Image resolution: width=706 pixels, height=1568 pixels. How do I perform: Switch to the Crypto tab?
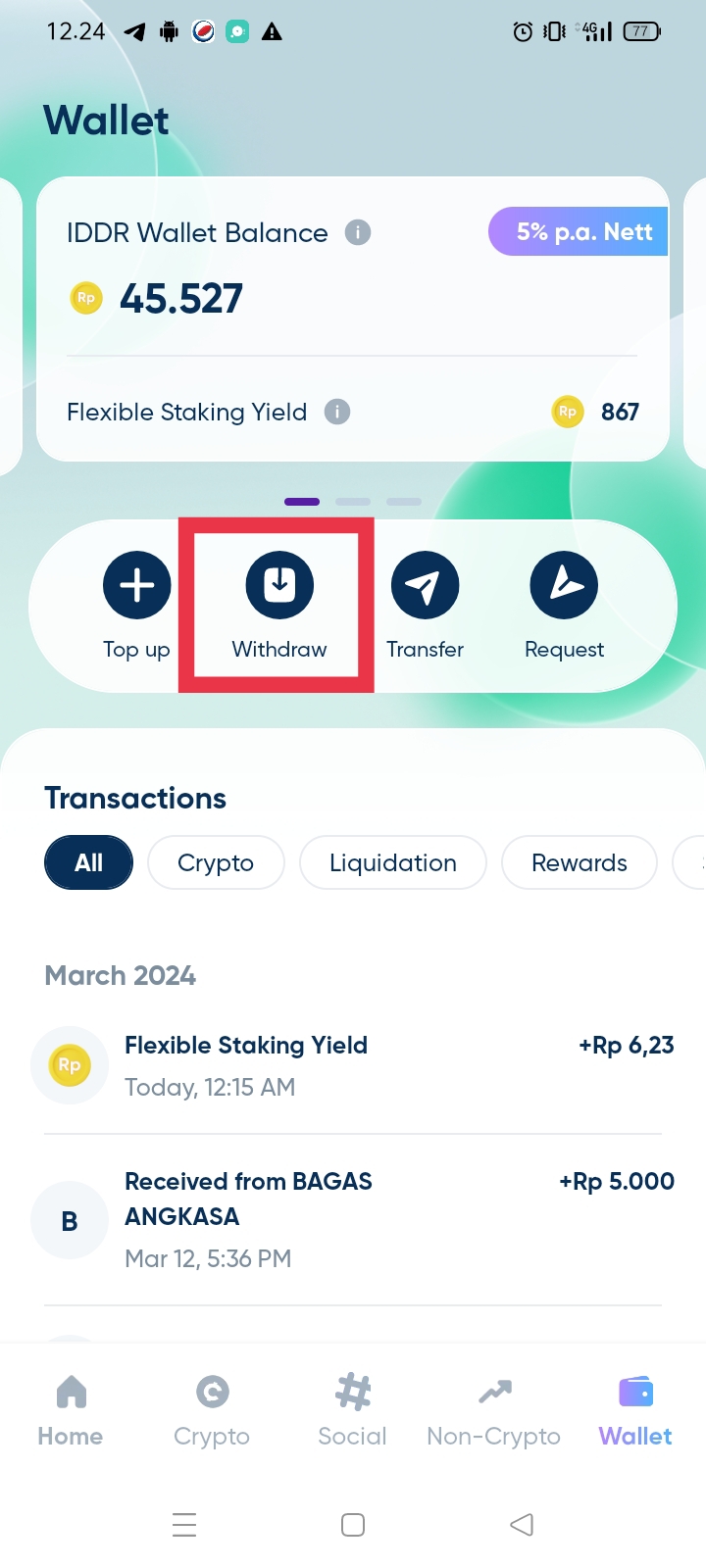pos(212,1411)
